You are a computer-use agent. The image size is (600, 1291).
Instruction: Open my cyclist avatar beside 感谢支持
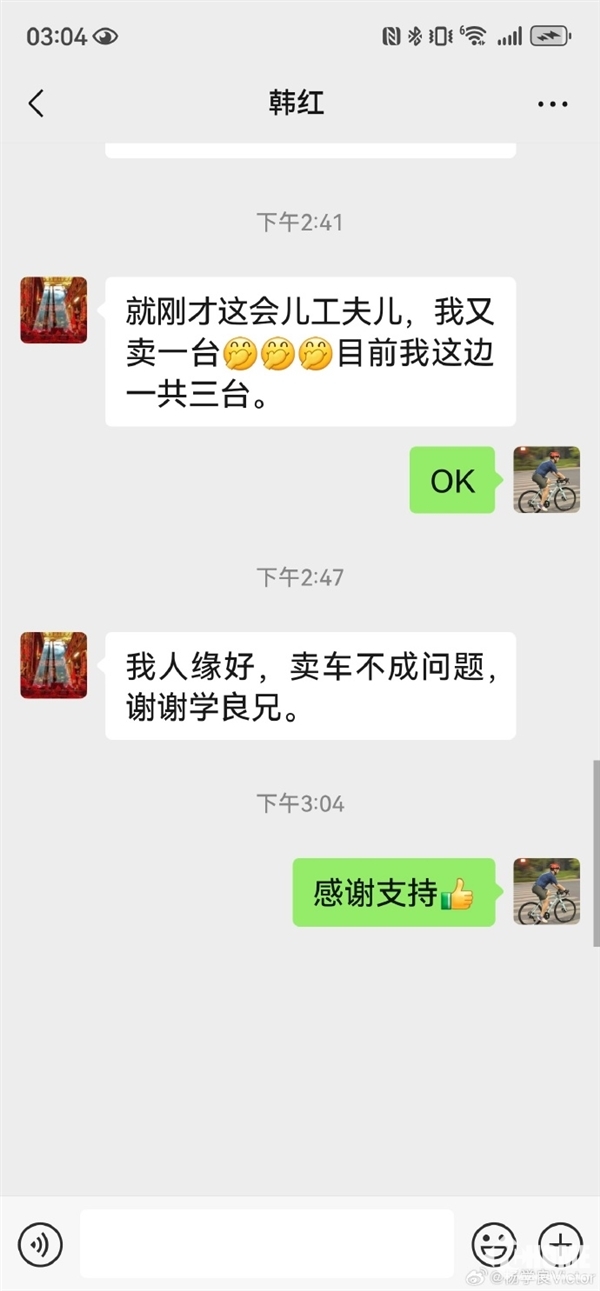[546, 891]
